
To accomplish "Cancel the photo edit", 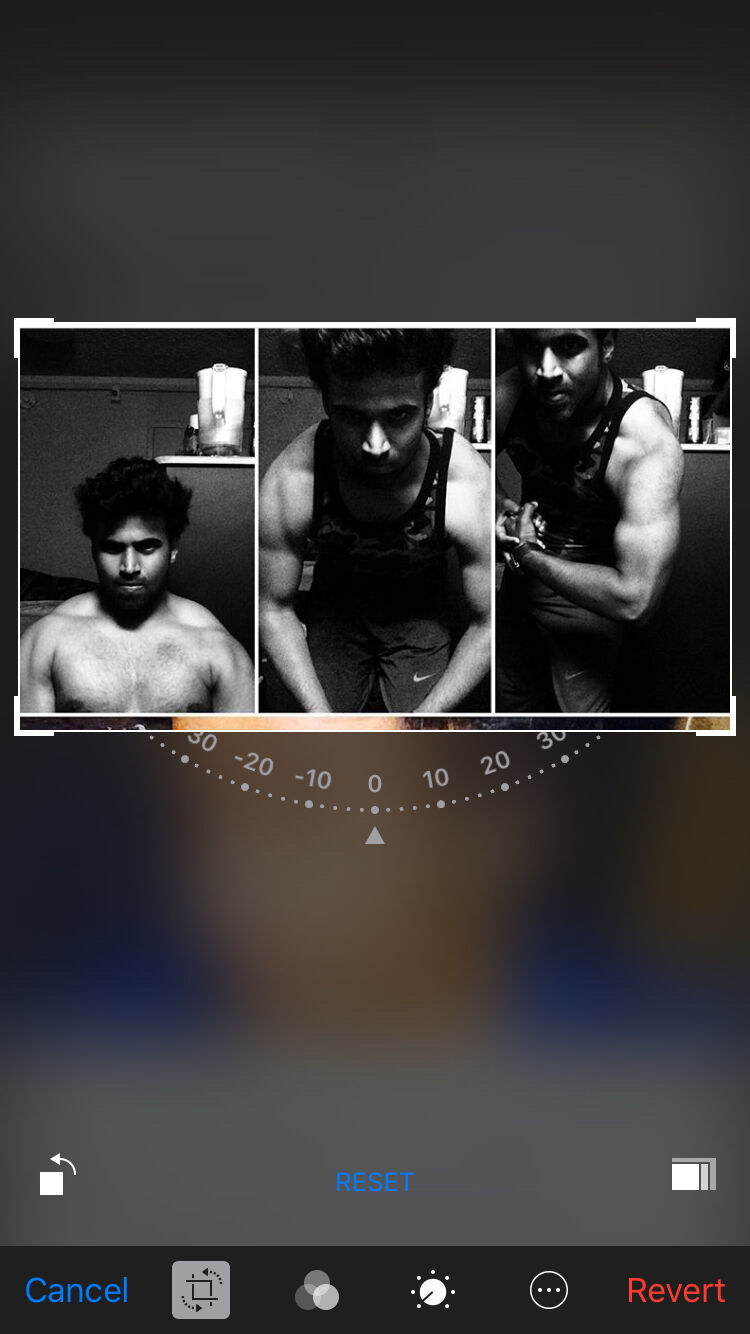I will point(77,1290).
